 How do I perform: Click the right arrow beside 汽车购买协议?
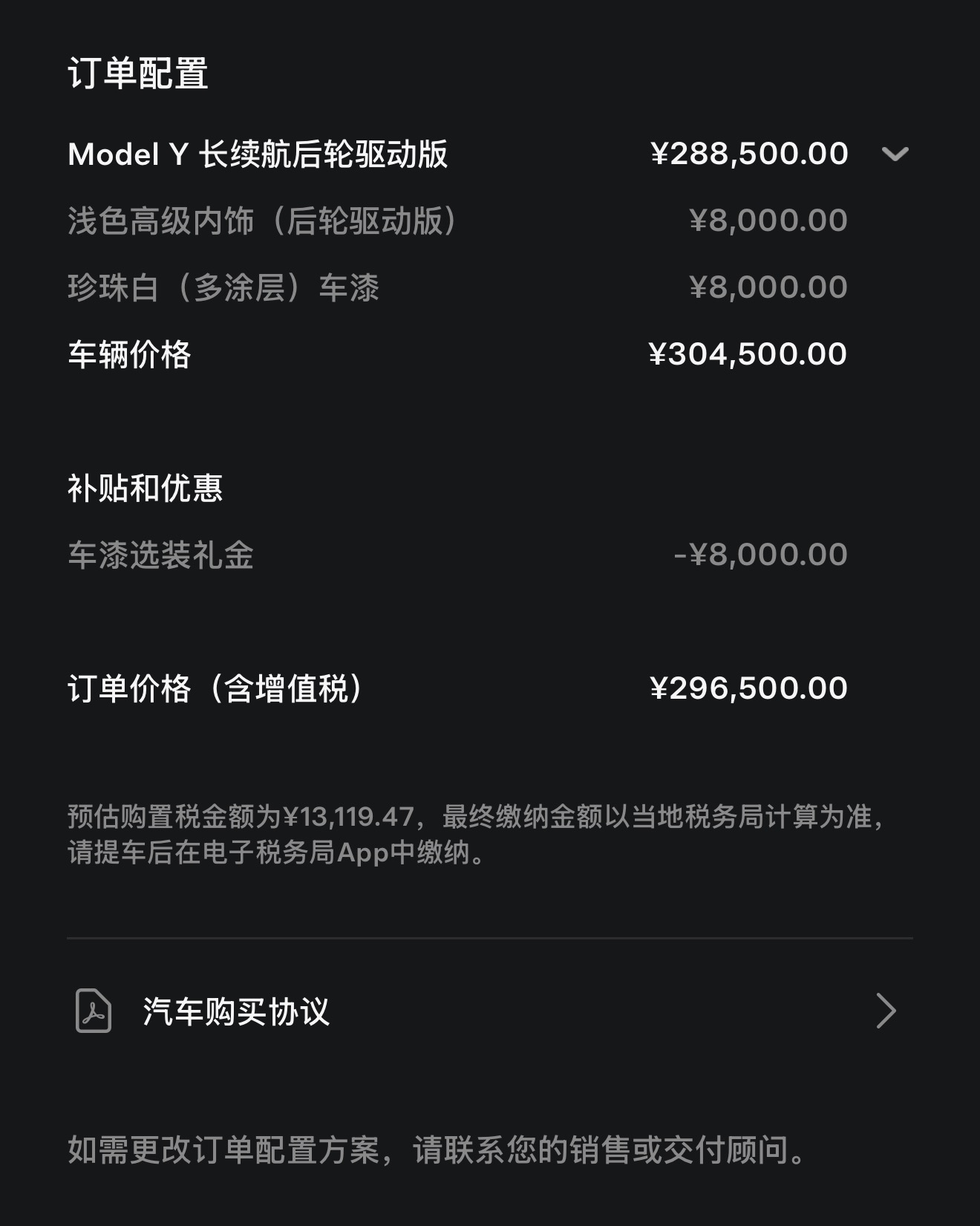click(887, 1011)
